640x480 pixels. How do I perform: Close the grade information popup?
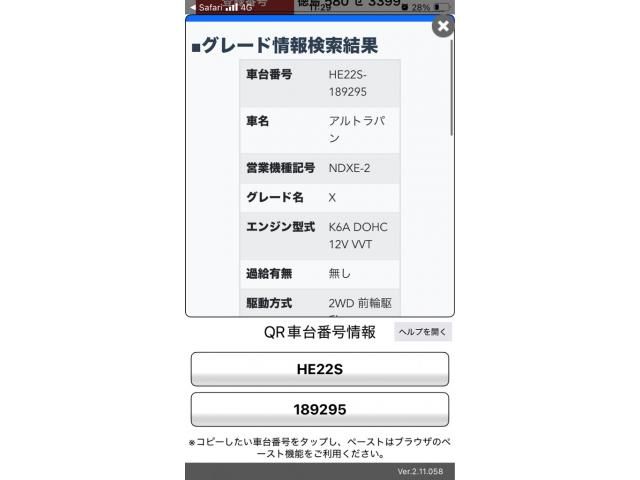(x=442, y=26)
